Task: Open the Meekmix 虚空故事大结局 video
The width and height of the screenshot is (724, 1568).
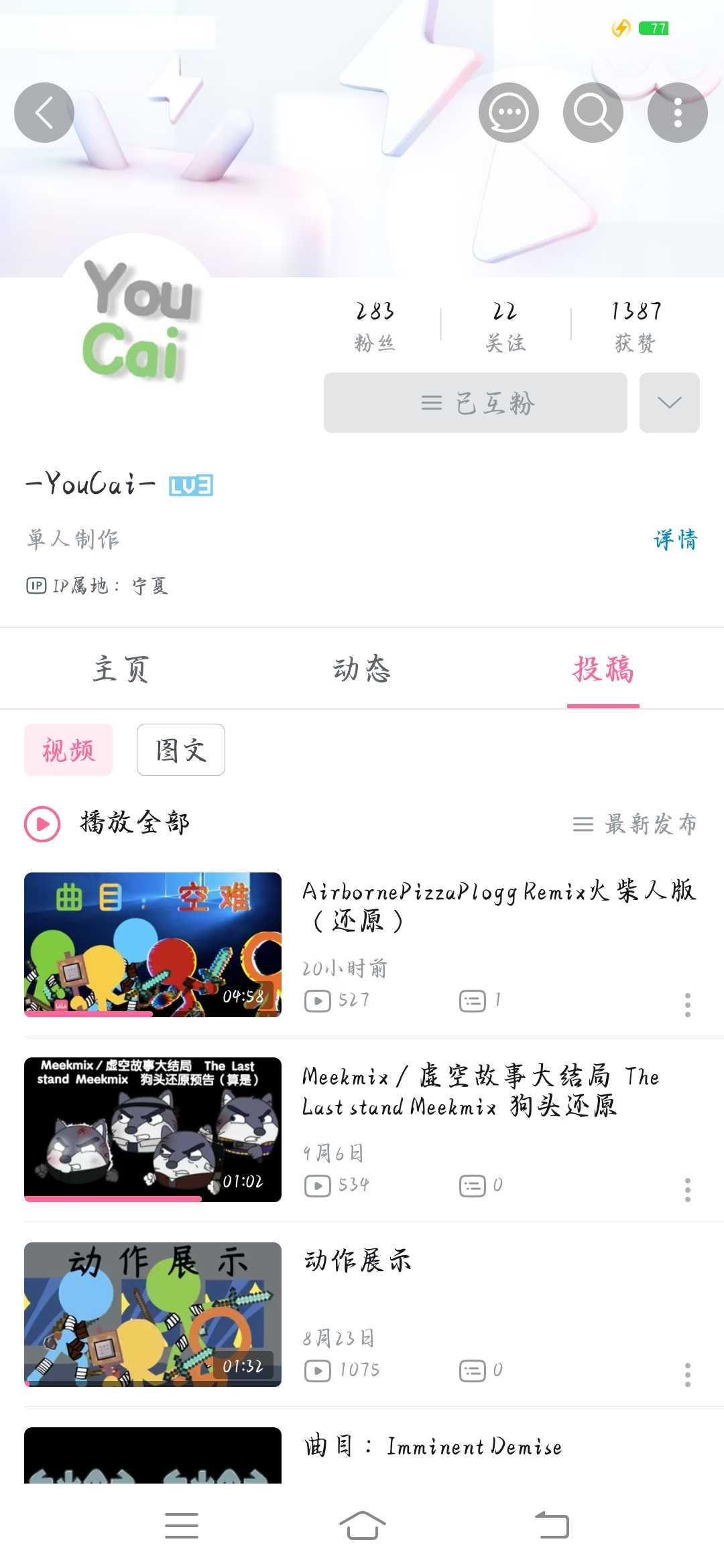Action: point(153,1129)
